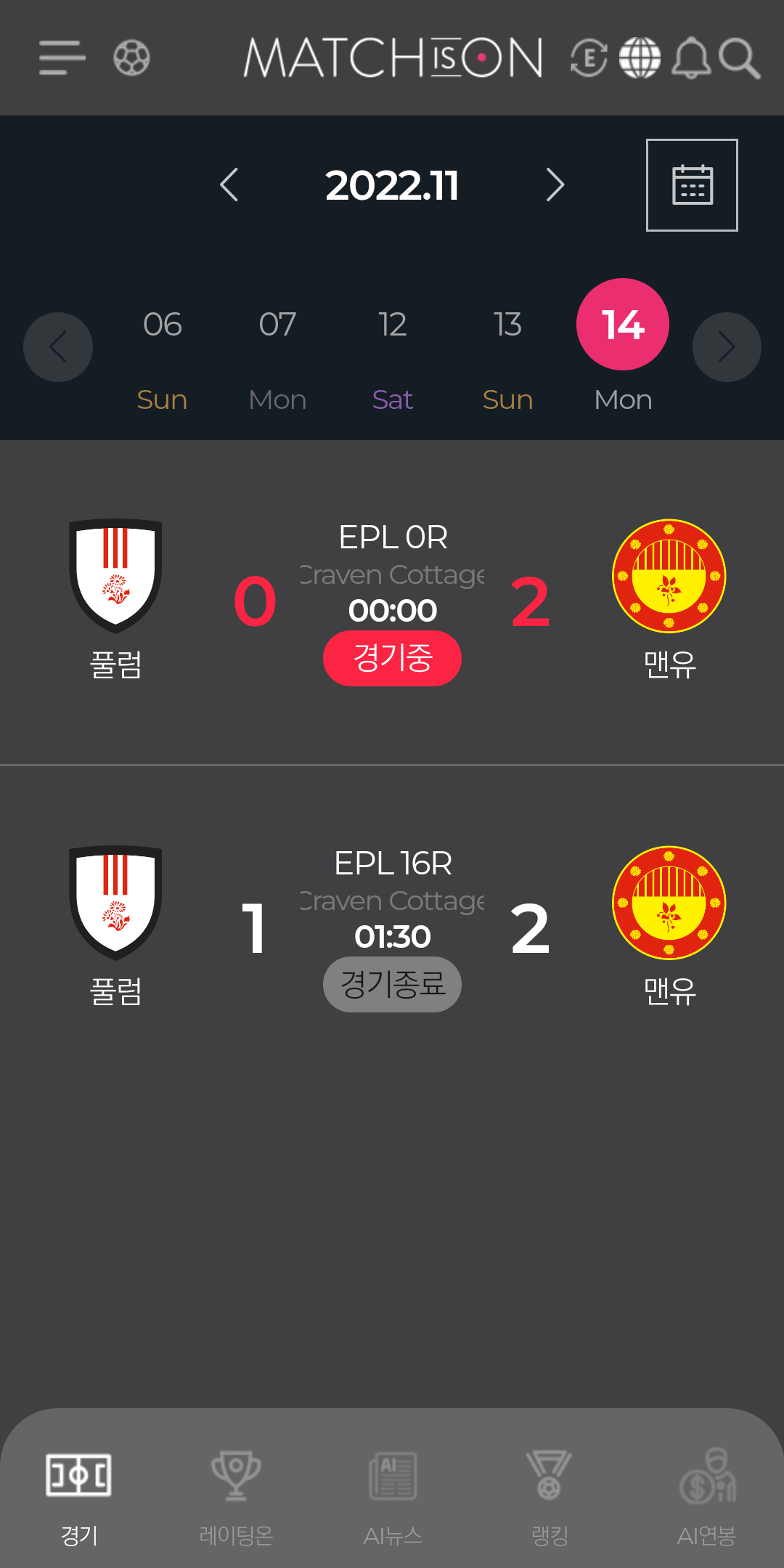Open the language globe icon

point(639,58)
